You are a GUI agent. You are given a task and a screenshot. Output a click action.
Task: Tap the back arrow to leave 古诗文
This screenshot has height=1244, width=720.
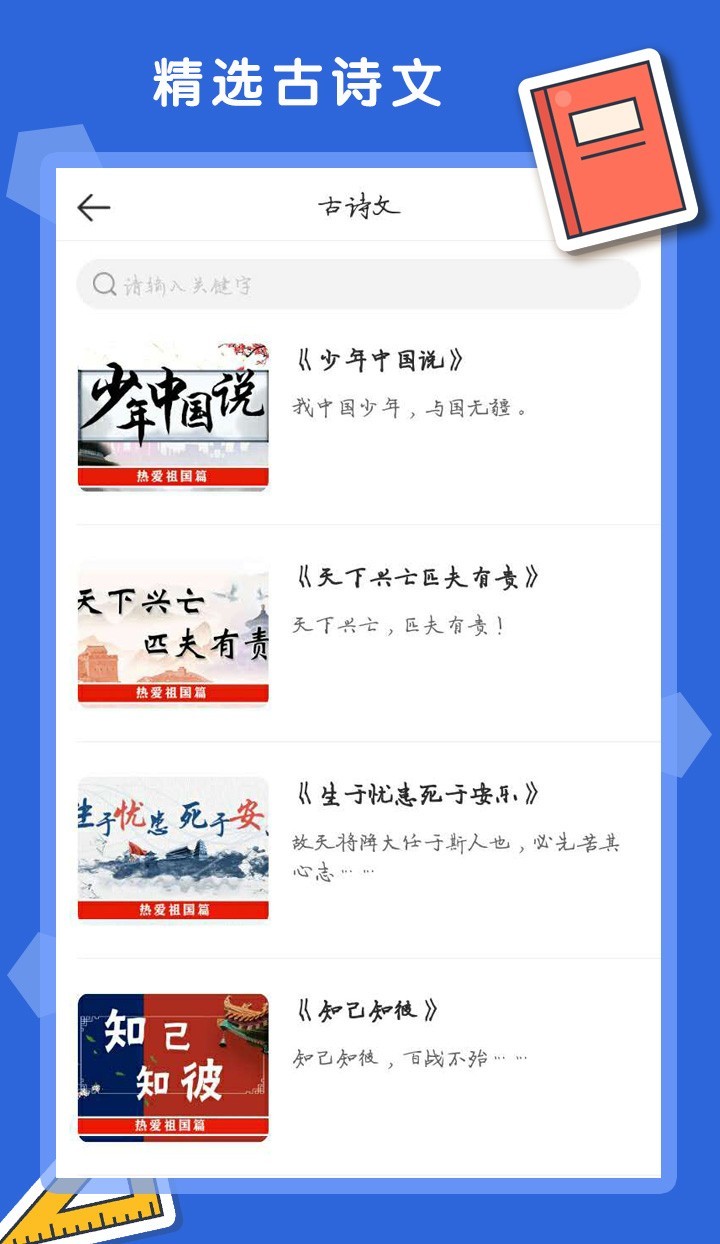pos(92,206)
